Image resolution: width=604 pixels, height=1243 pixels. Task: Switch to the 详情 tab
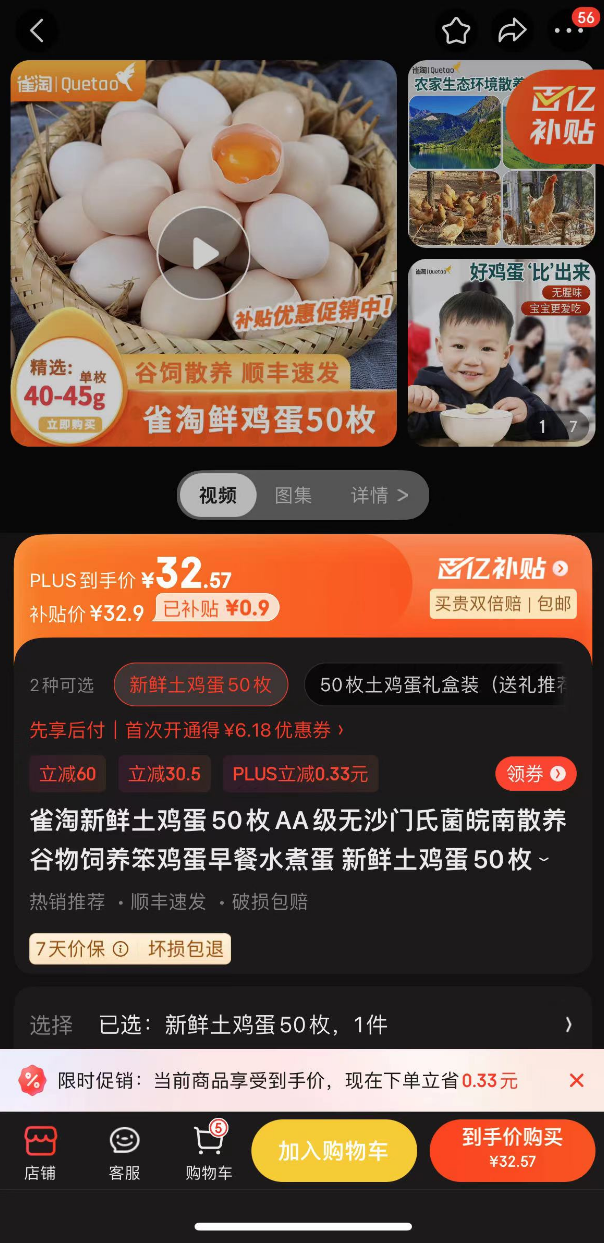[379, 495]
